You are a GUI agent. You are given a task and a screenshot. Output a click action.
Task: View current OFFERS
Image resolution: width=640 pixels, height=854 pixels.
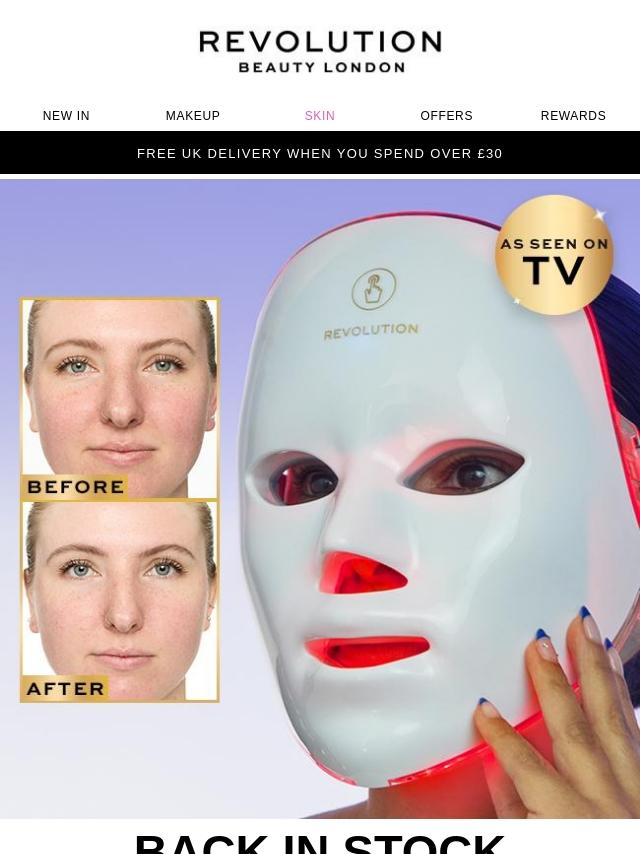click(446, 116)
